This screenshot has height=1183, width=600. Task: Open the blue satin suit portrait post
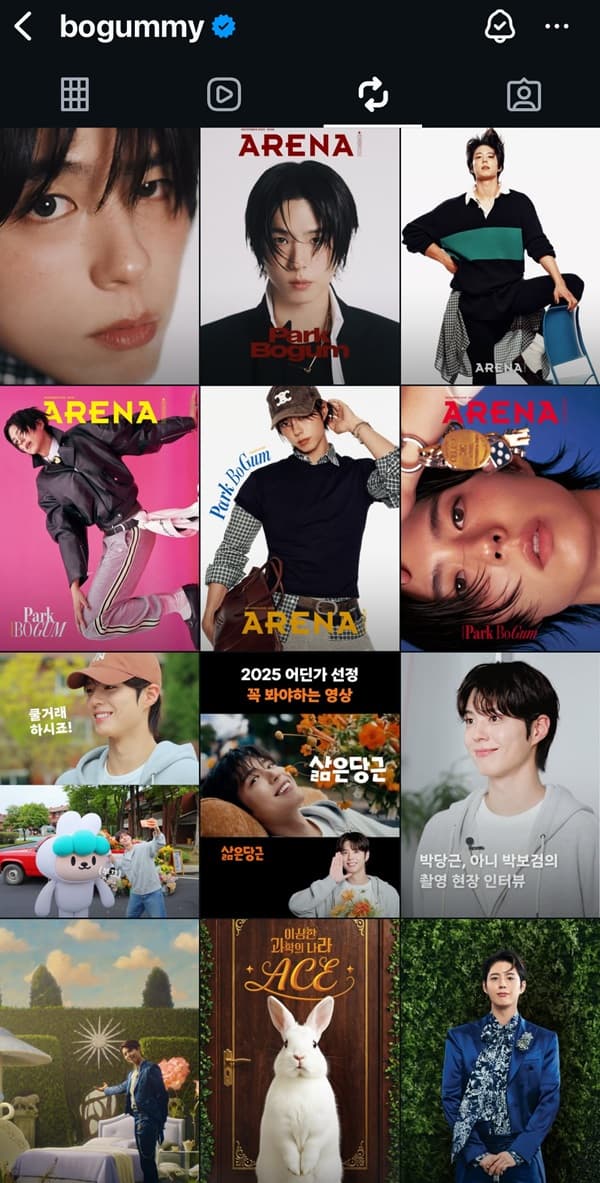pos(500,1050)
